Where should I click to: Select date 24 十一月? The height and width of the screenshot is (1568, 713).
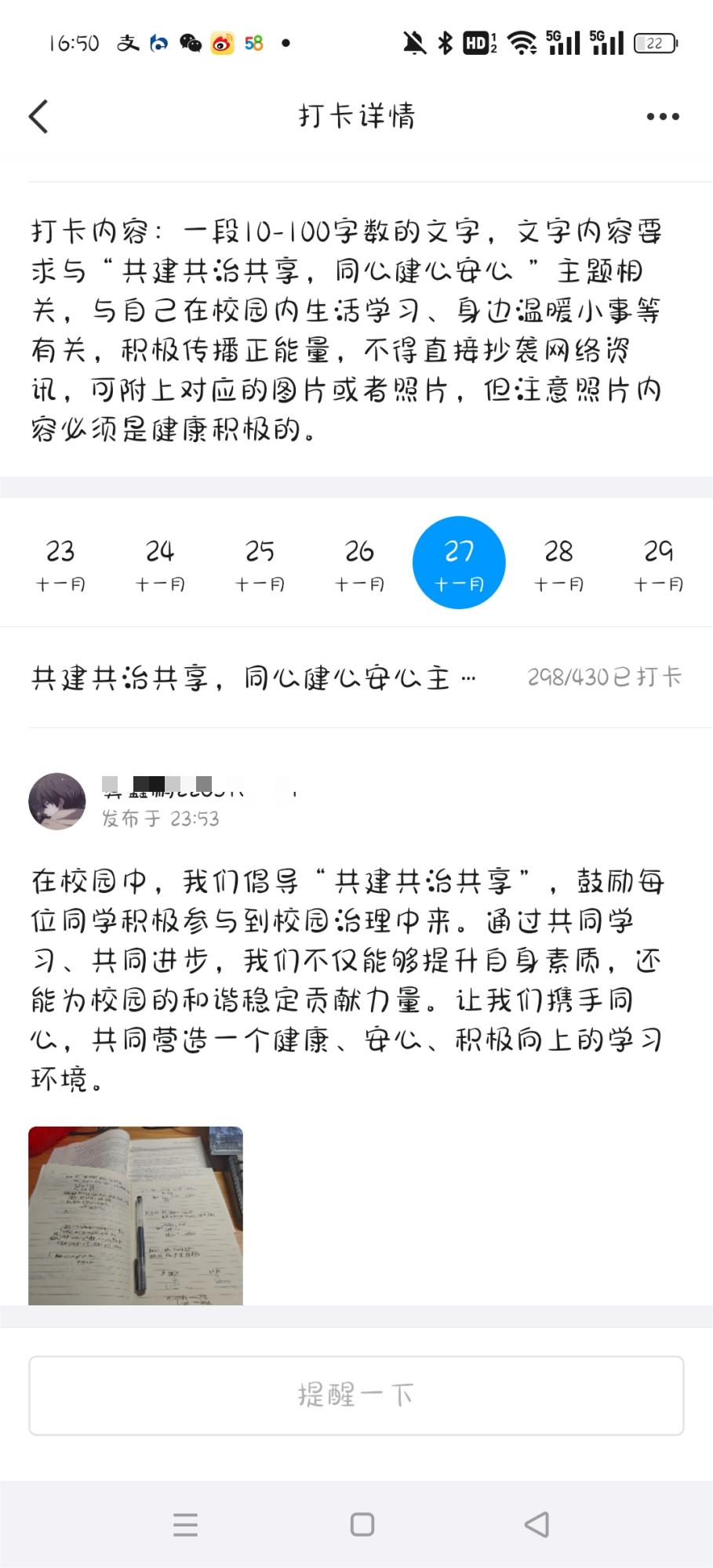(160, 563)
